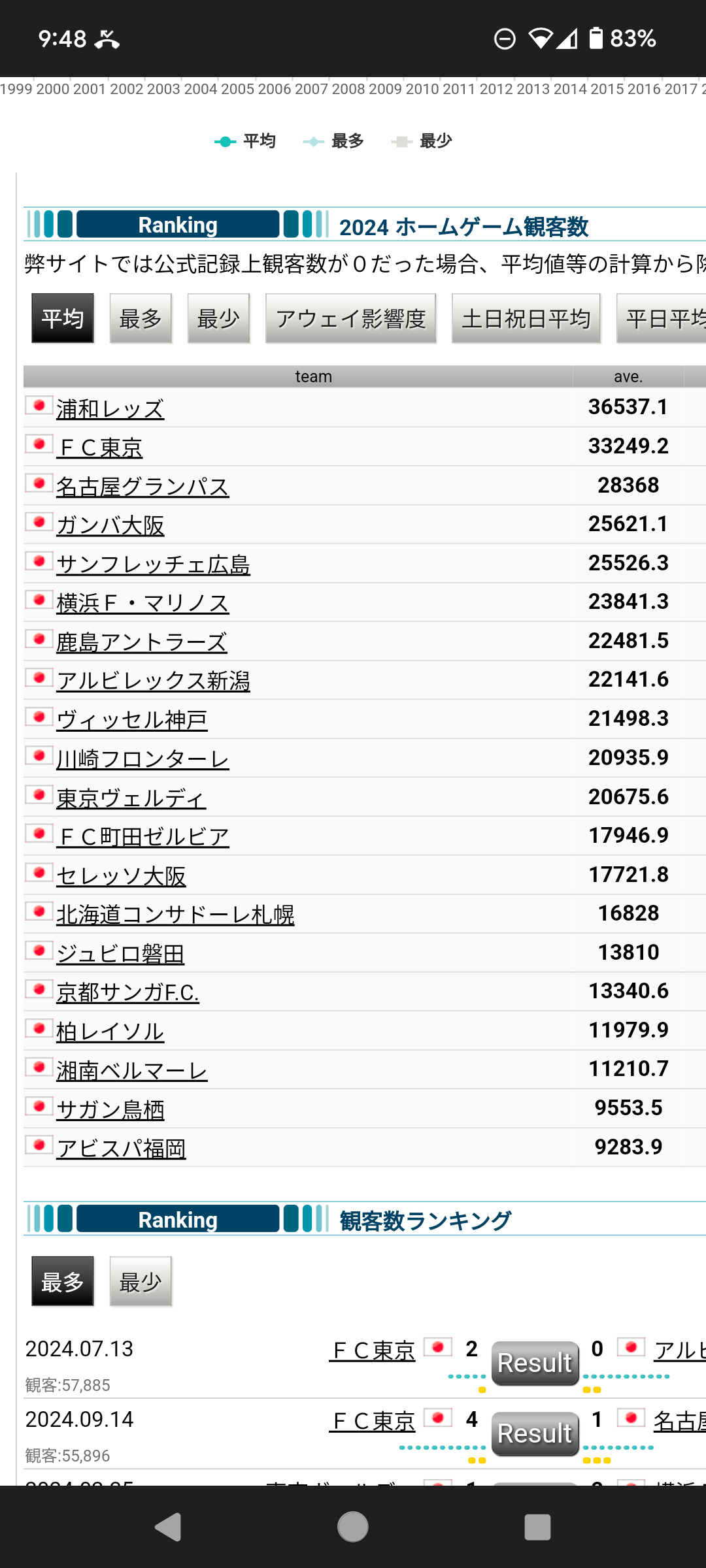This screenshot has height=1568, width=706.
Task: Open the アルビレックス新潟 link
Action: (x=153, y=681)
